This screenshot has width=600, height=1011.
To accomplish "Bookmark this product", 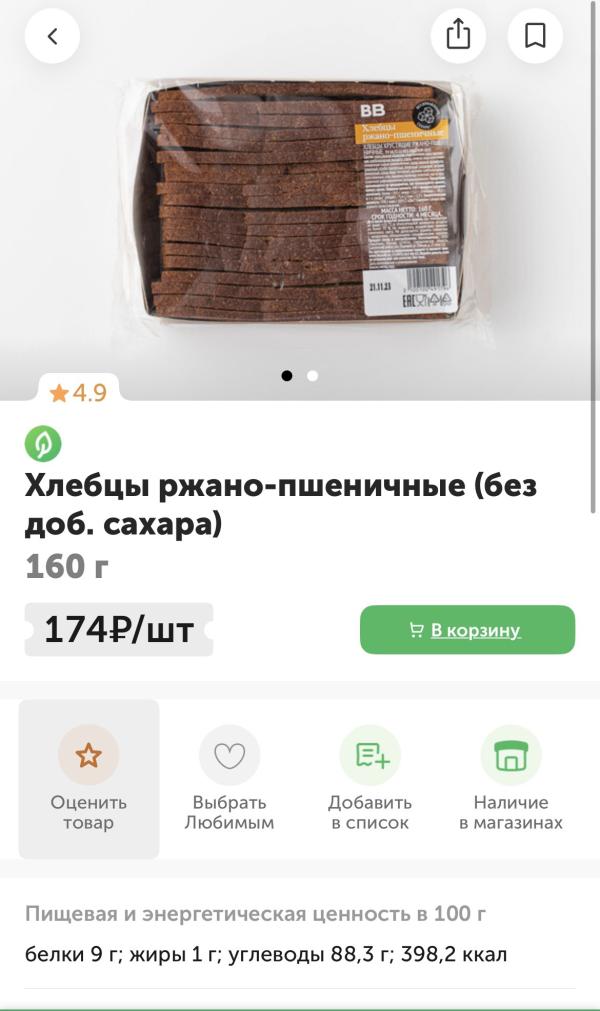I will click(535, 36).
